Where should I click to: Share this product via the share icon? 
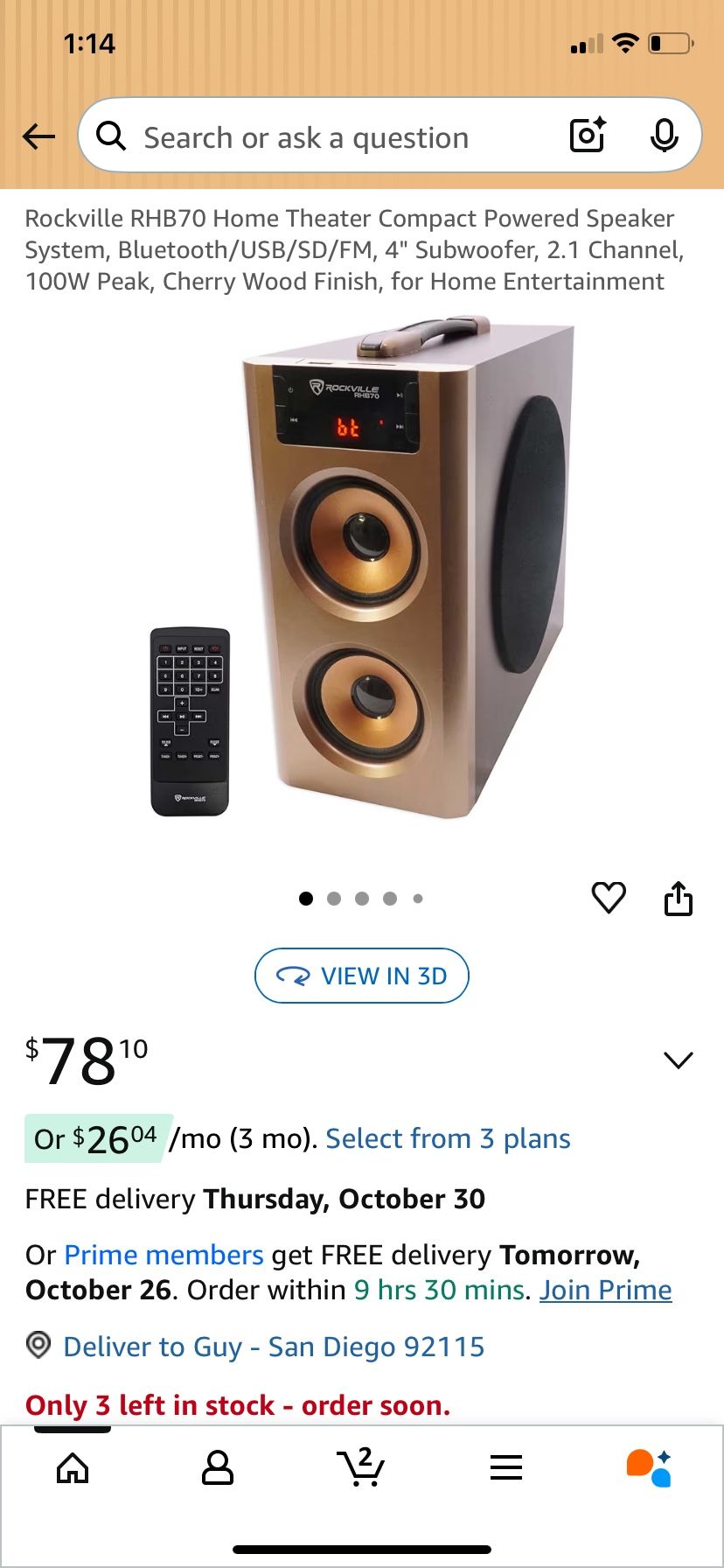680,898
